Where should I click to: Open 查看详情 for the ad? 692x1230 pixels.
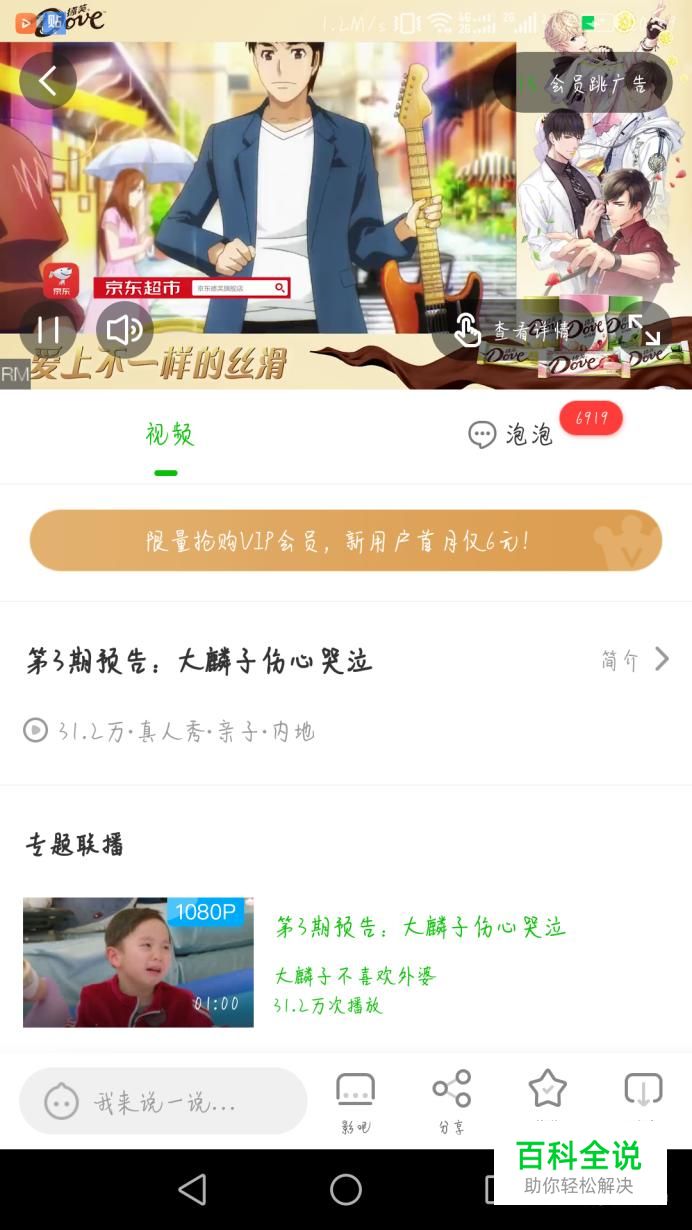[x=516, y=330]
